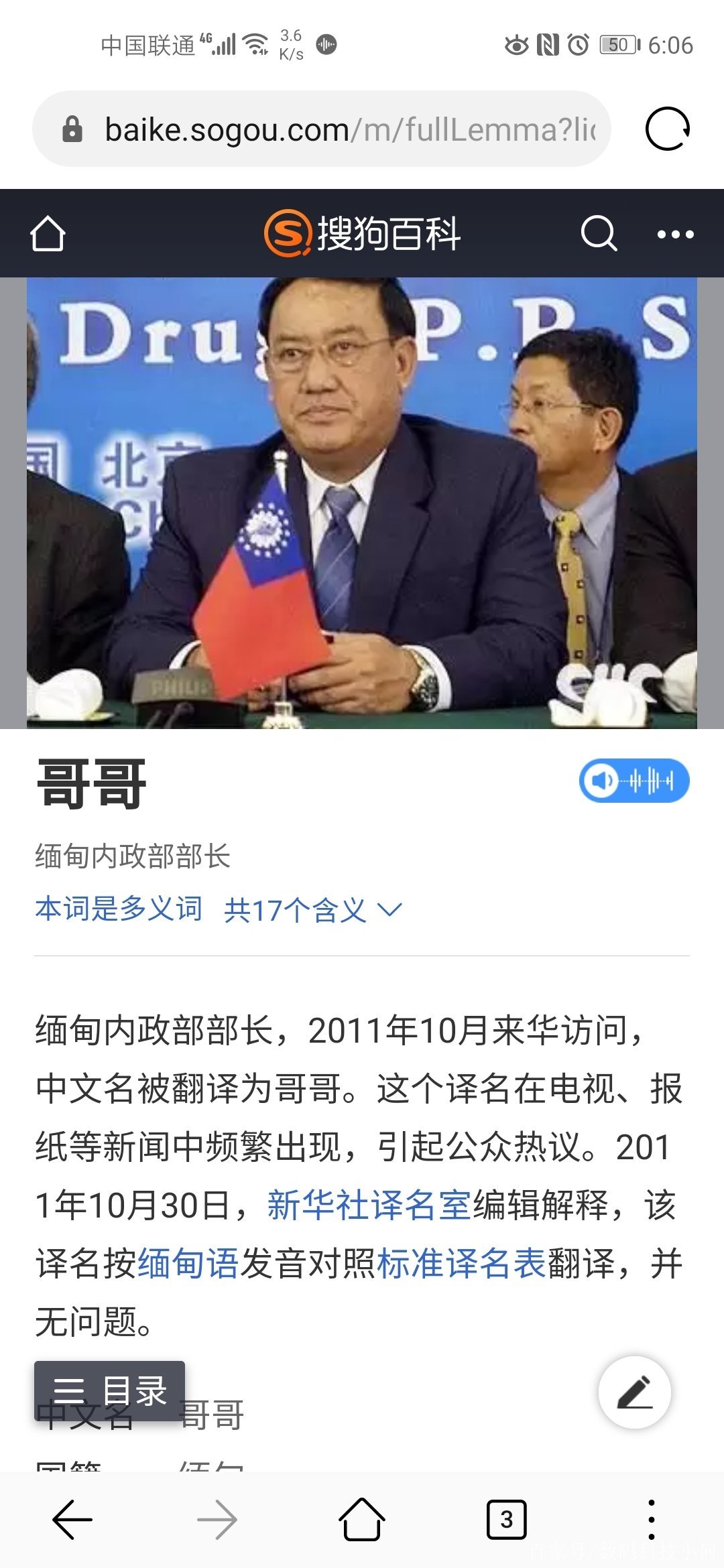
Task: Open the browser's vertical dots menu
Action: pyautogui.click(x=651, y=1519)
